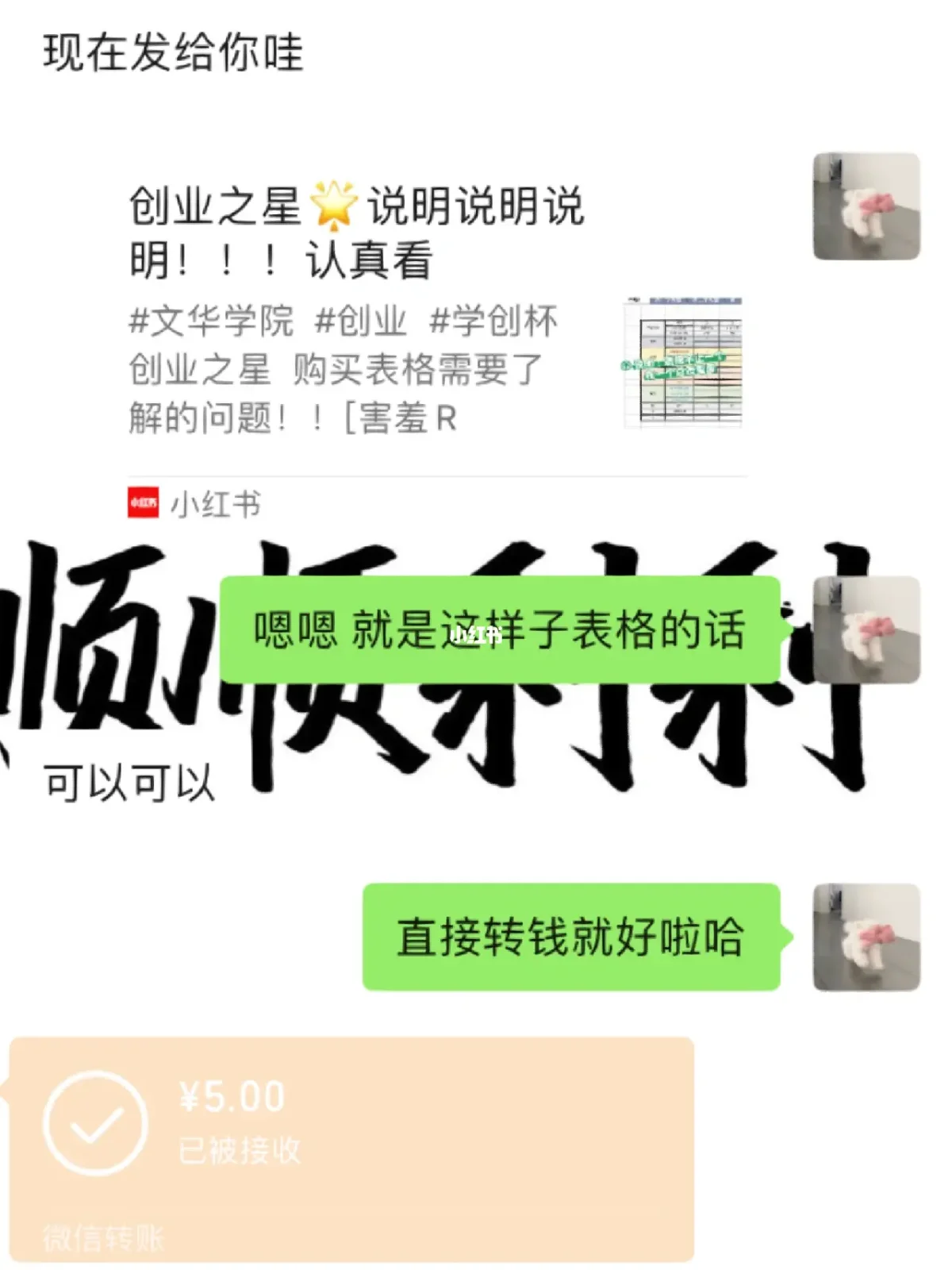The width and height of the screenshot is (952, 1270).
Task: Open the ¥5.00 WeChat transfer message
Action: click(351, 1147)
